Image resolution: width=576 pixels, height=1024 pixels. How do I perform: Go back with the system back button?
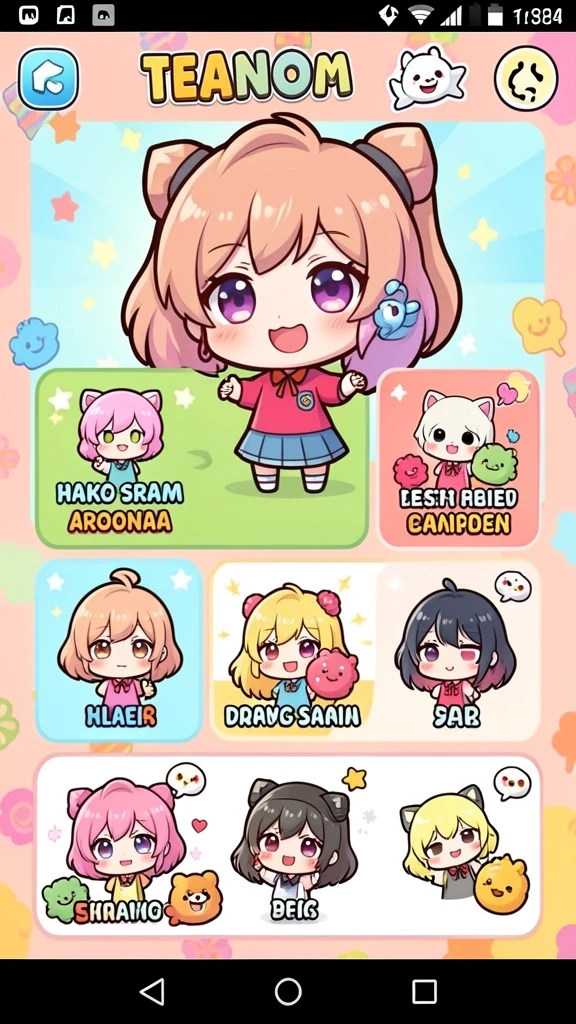pos(152,991)
